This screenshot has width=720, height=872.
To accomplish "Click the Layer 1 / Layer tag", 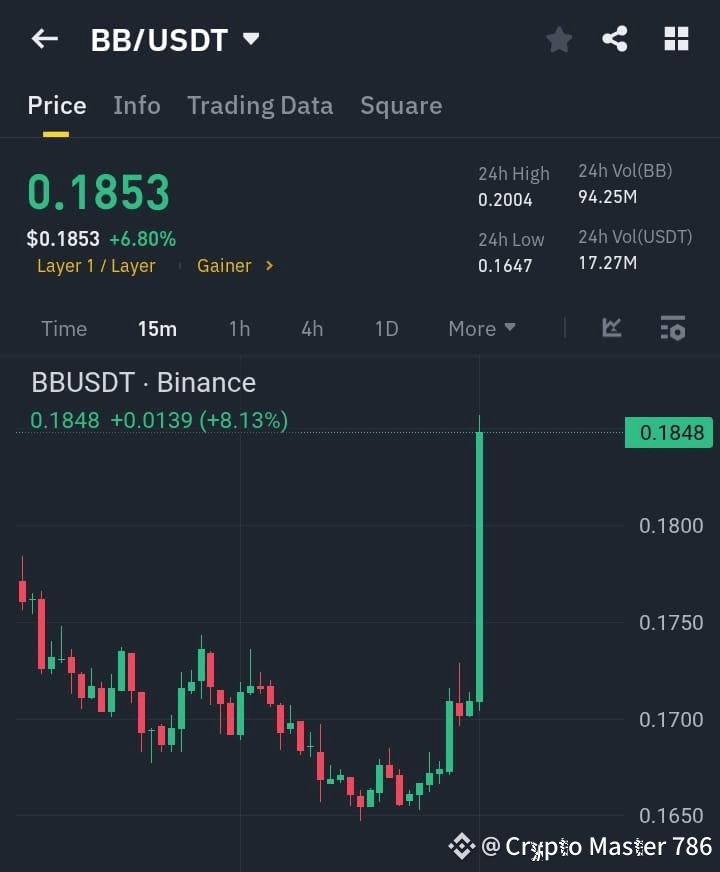I will click(x=96, y=266).
